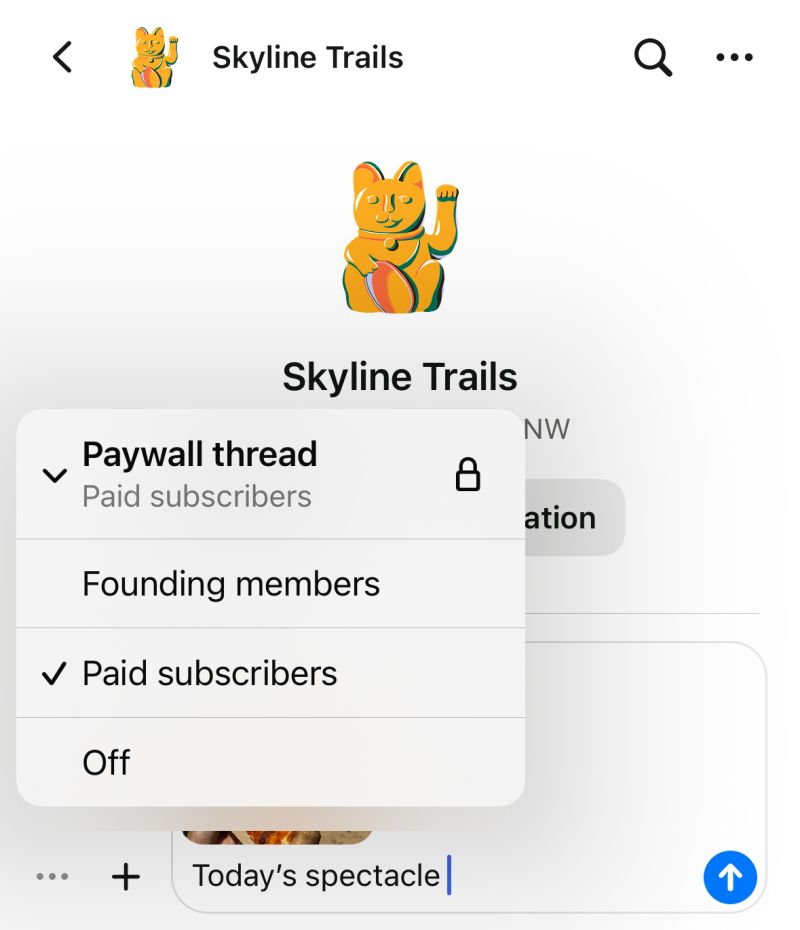Collapse the Paywall thread menu header
Viewport: 800px width, 930px height.
[270, 474]
